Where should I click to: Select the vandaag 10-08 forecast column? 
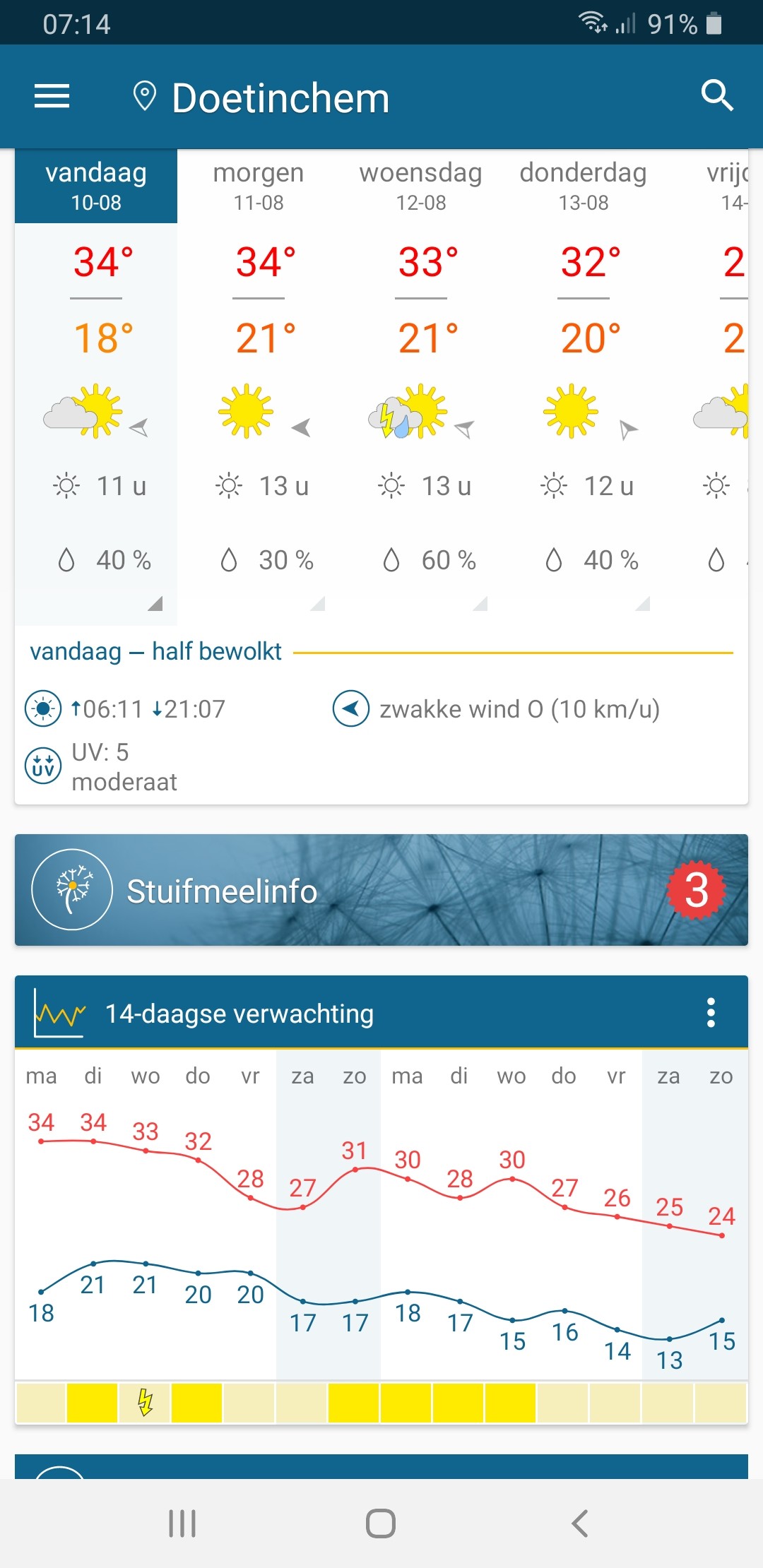point(96,387)
